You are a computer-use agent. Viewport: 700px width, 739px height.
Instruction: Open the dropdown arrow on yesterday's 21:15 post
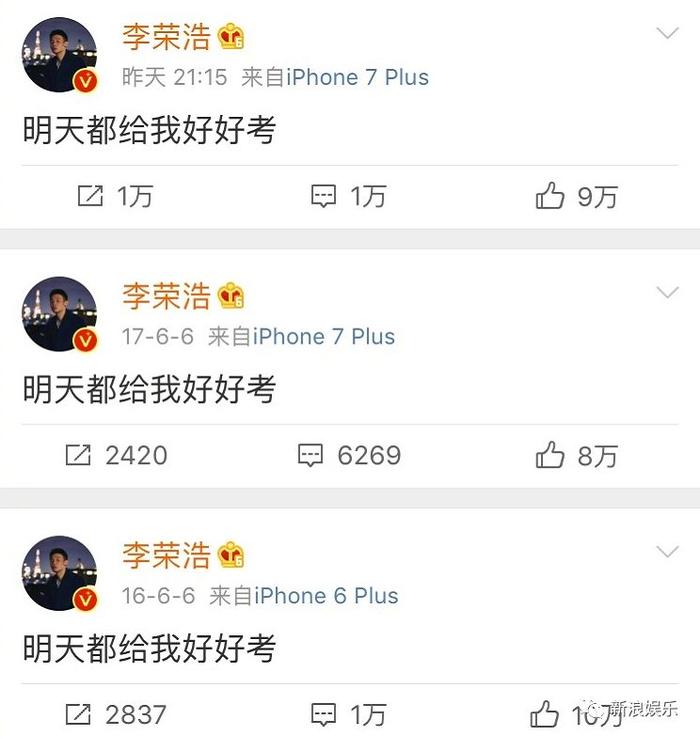[666, 34]
